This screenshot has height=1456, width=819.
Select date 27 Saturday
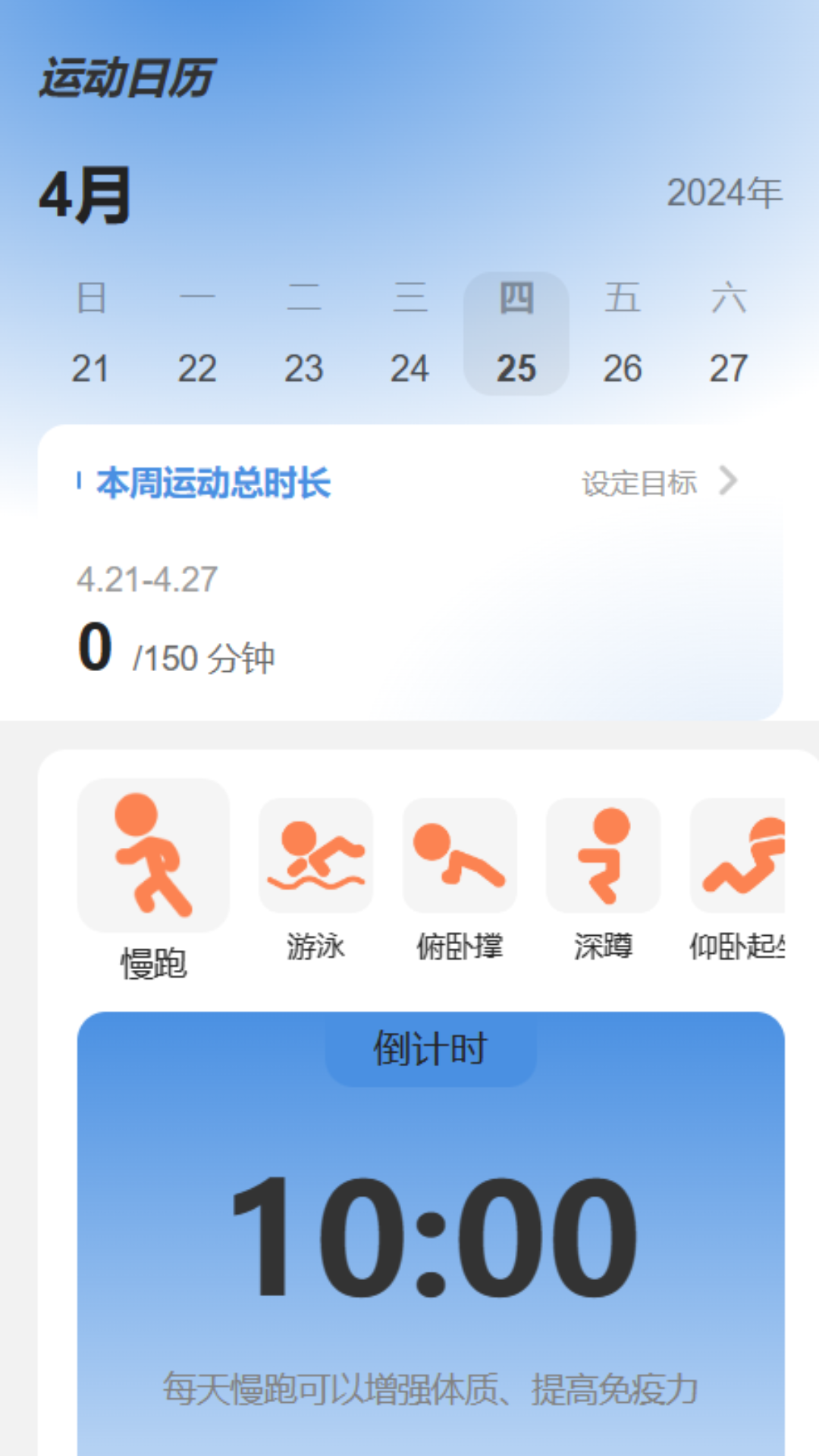point(729,369)
